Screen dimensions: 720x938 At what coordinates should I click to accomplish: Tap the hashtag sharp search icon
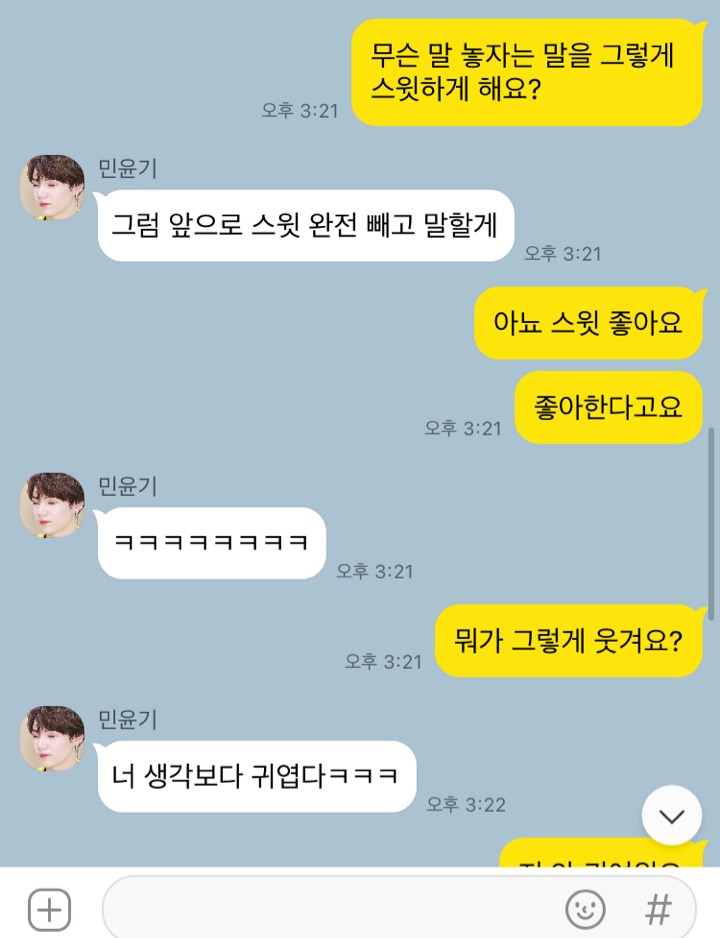click(x=658, y=907)
